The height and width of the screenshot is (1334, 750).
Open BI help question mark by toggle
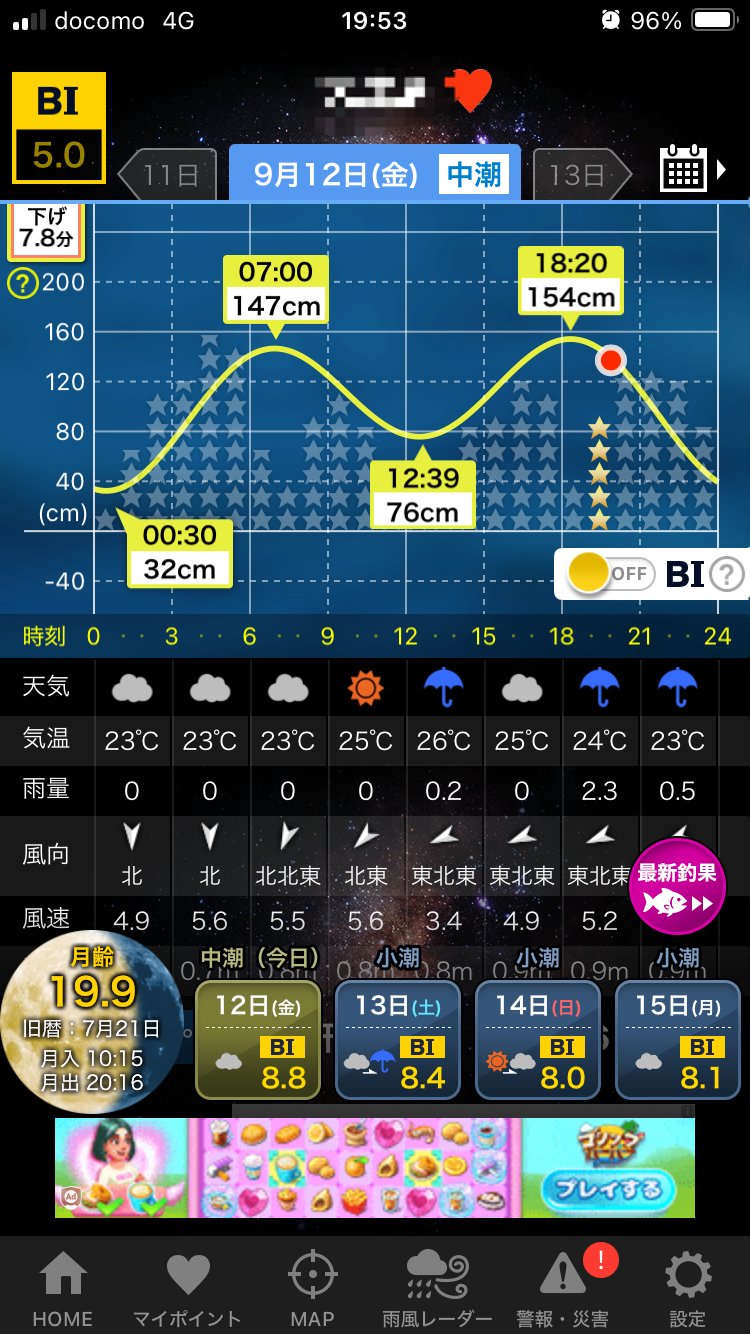pyautogui.click(x=728, y=574)
